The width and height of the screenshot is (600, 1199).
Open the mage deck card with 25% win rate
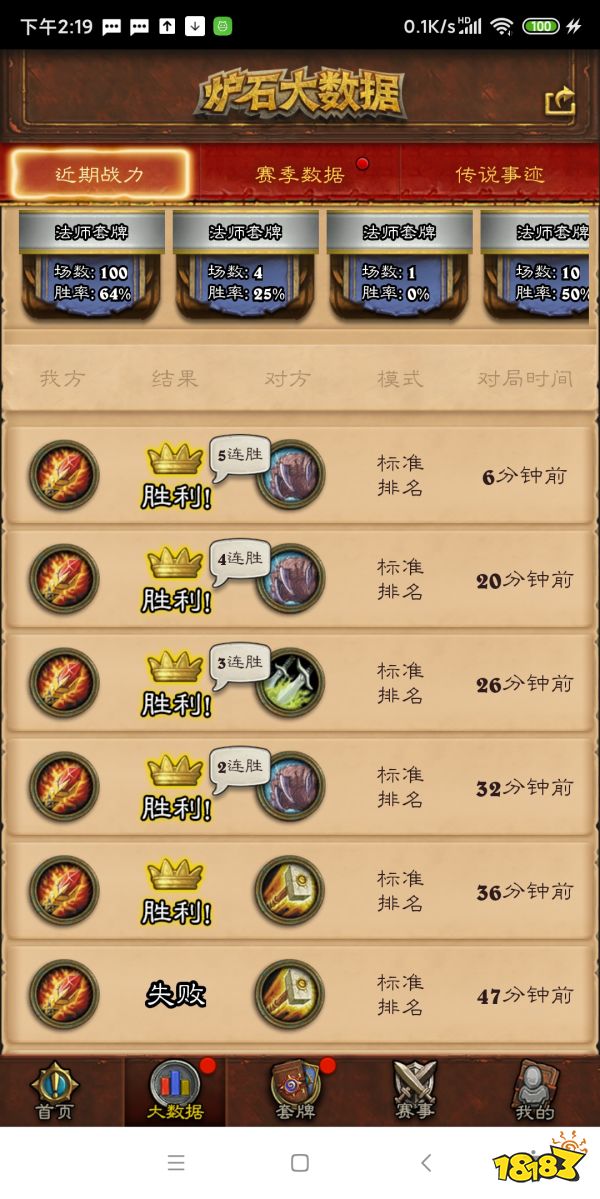pyautogui.click(x=246, y=265)
